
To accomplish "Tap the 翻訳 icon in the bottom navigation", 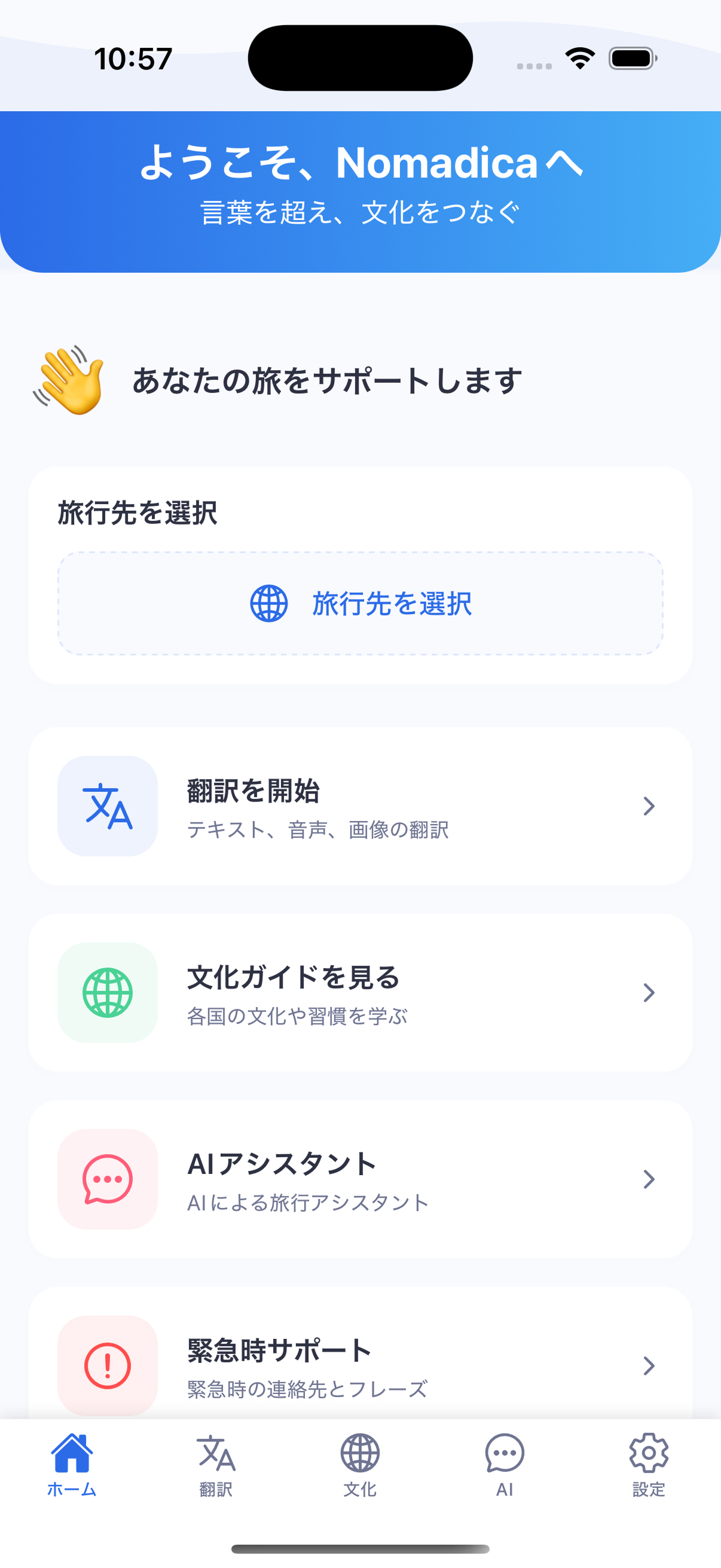I will click(216, 1454).
